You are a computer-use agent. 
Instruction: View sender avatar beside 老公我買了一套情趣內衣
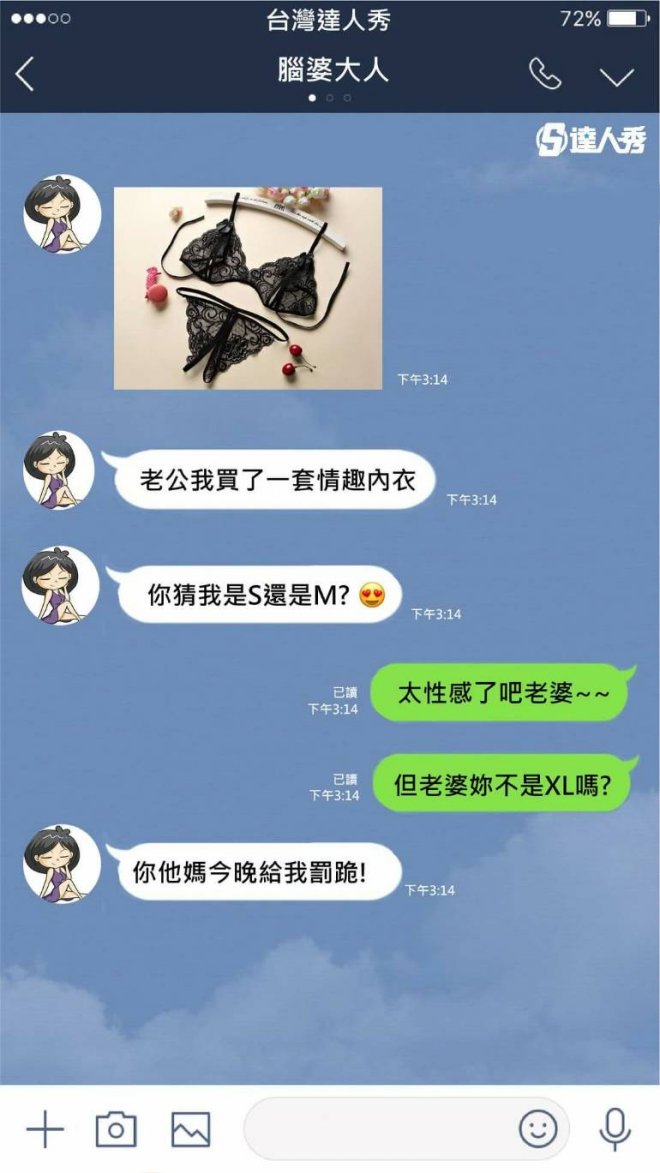(60, 470)
